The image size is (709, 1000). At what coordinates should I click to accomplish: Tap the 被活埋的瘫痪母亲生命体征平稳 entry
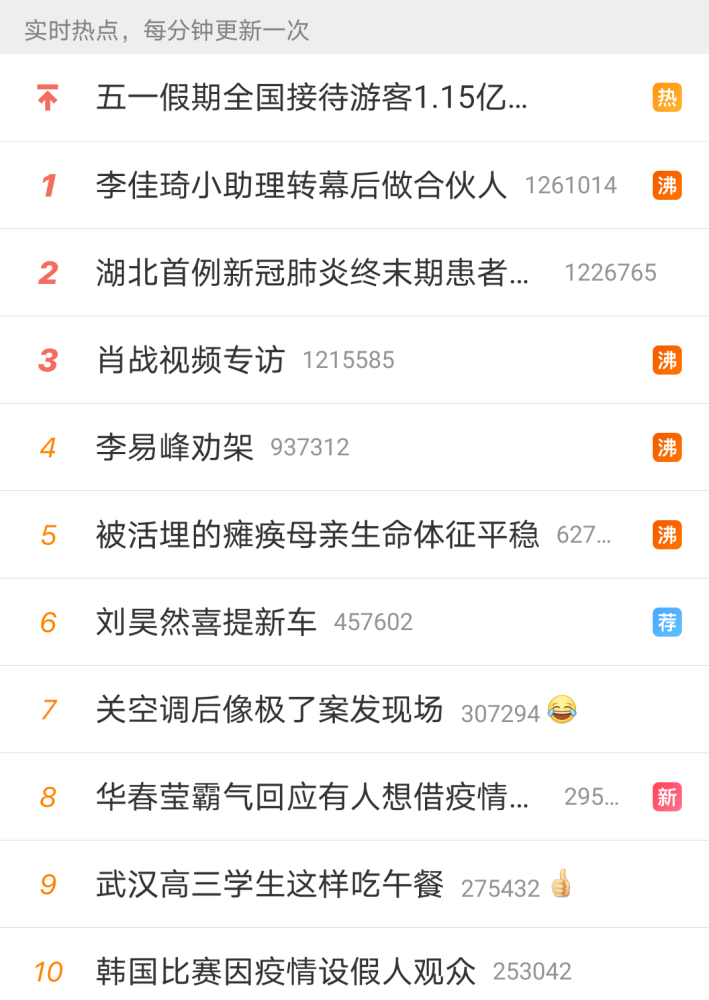[317, 535]
